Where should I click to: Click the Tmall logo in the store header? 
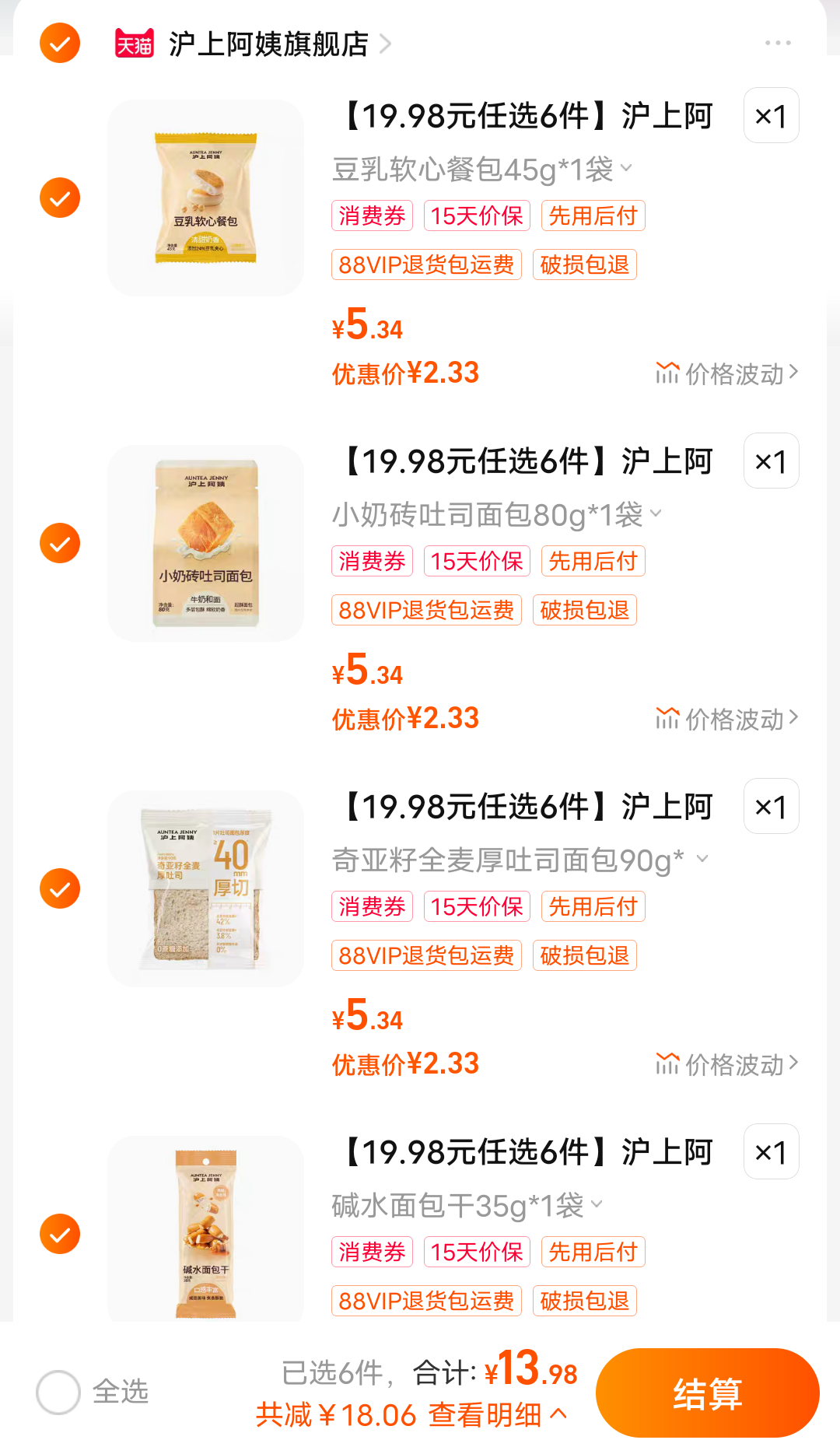click(134, 44)
